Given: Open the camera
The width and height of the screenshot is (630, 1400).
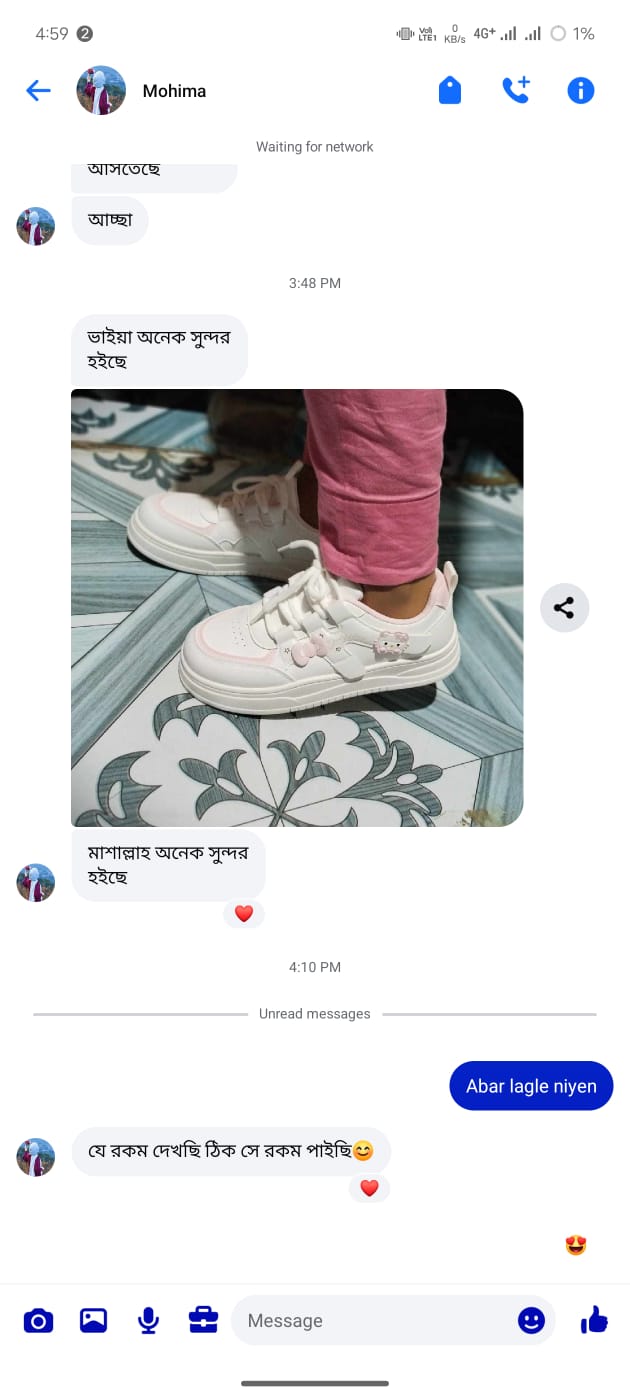Looking at the screenshot, I should pyautogui.click(x=38, y=1321).
